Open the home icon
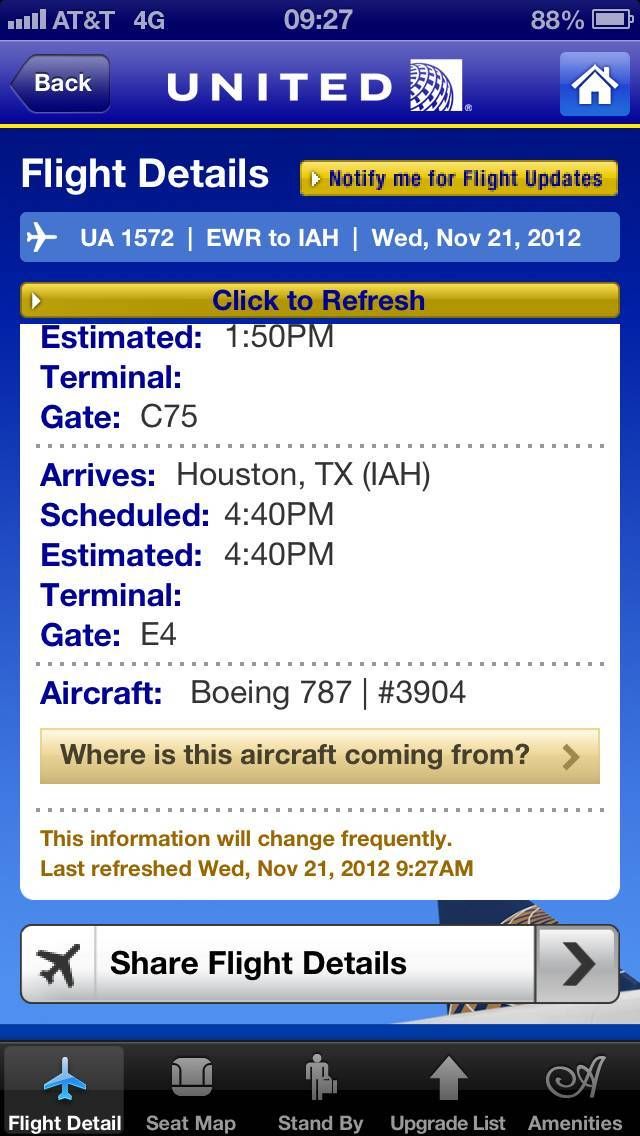Image resolution: width=640 pixels, height=1136 pixels. (594, 84)
